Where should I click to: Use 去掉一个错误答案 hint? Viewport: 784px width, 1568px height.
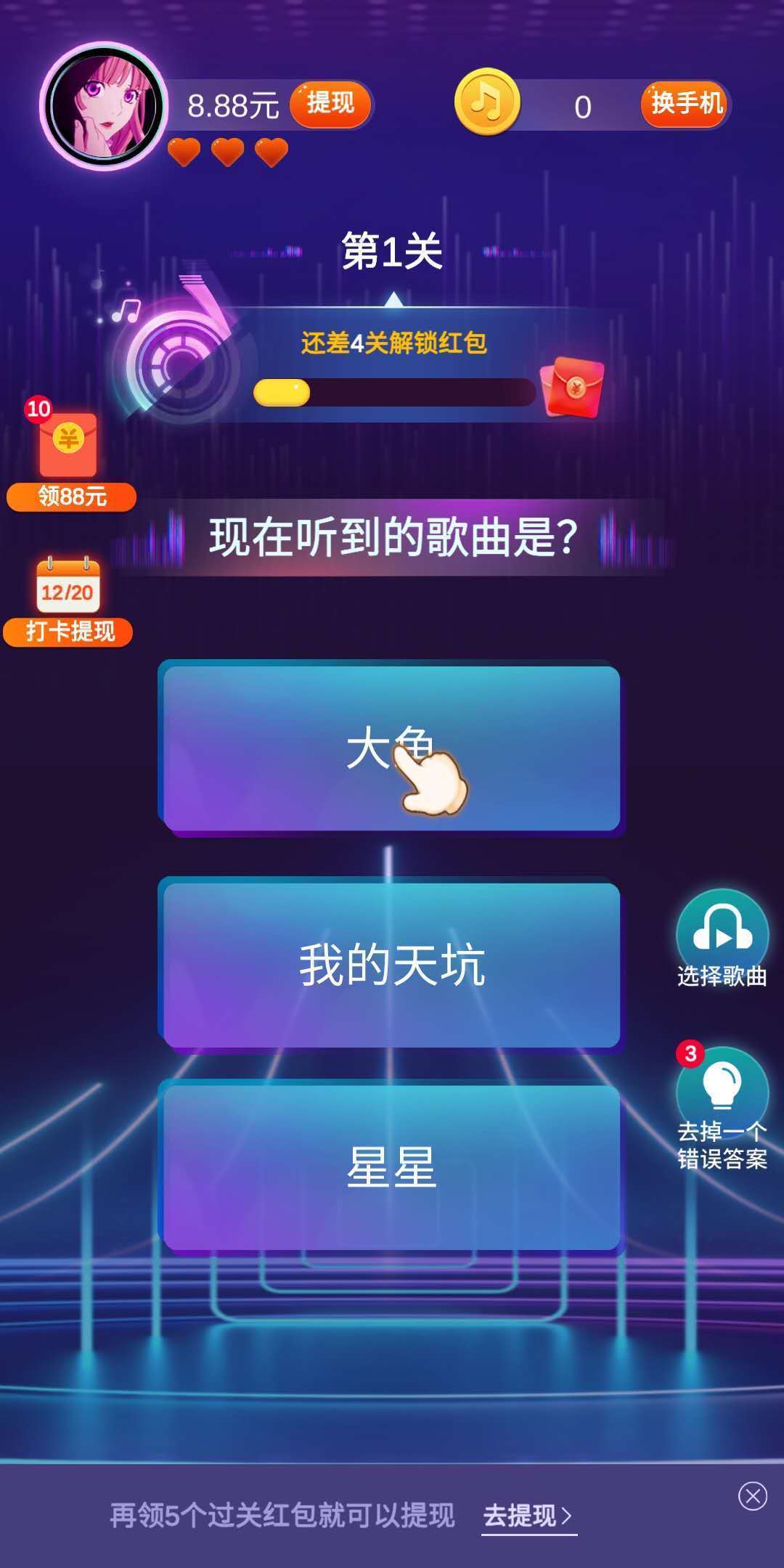[722, 1103]
